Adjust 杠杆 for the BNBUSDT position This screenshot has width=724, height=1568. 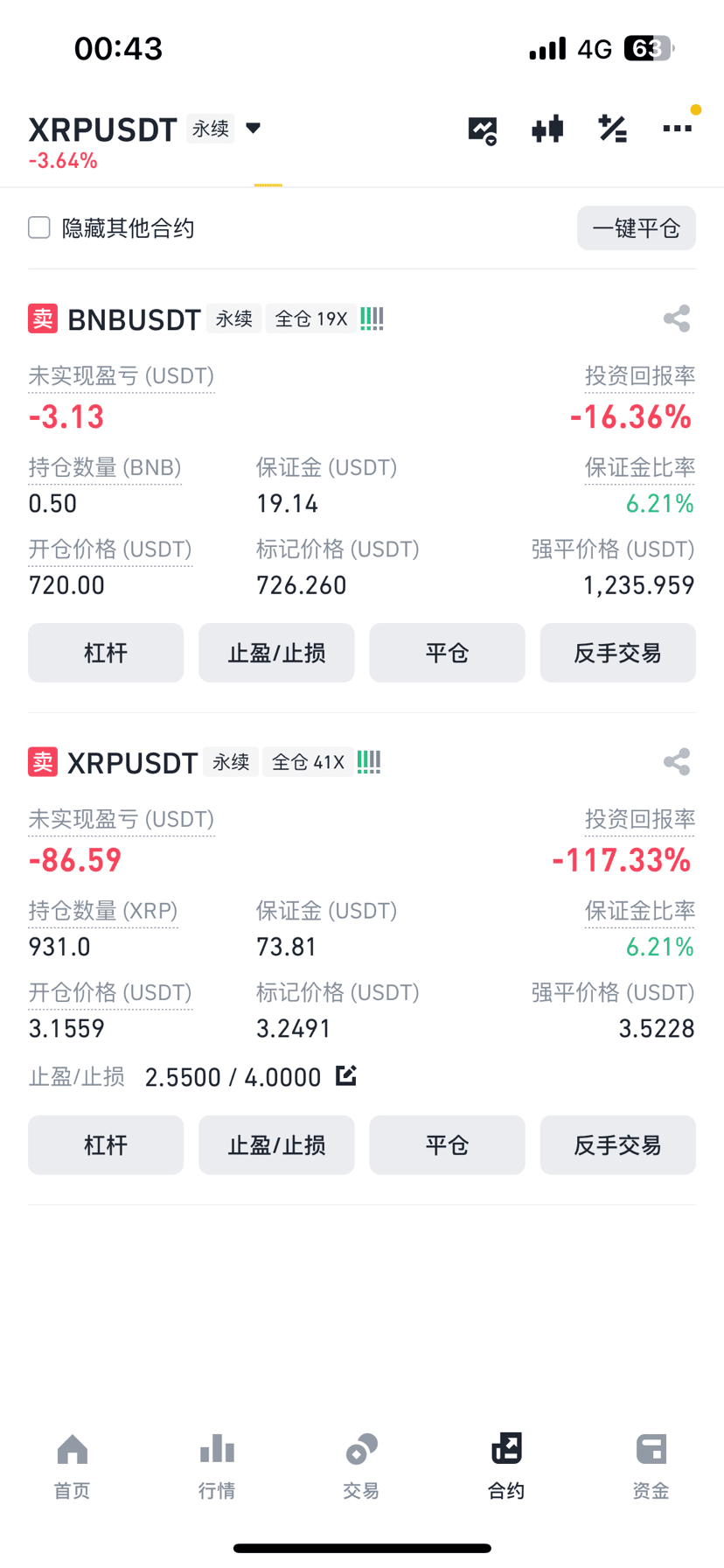[x=106, y=653]
